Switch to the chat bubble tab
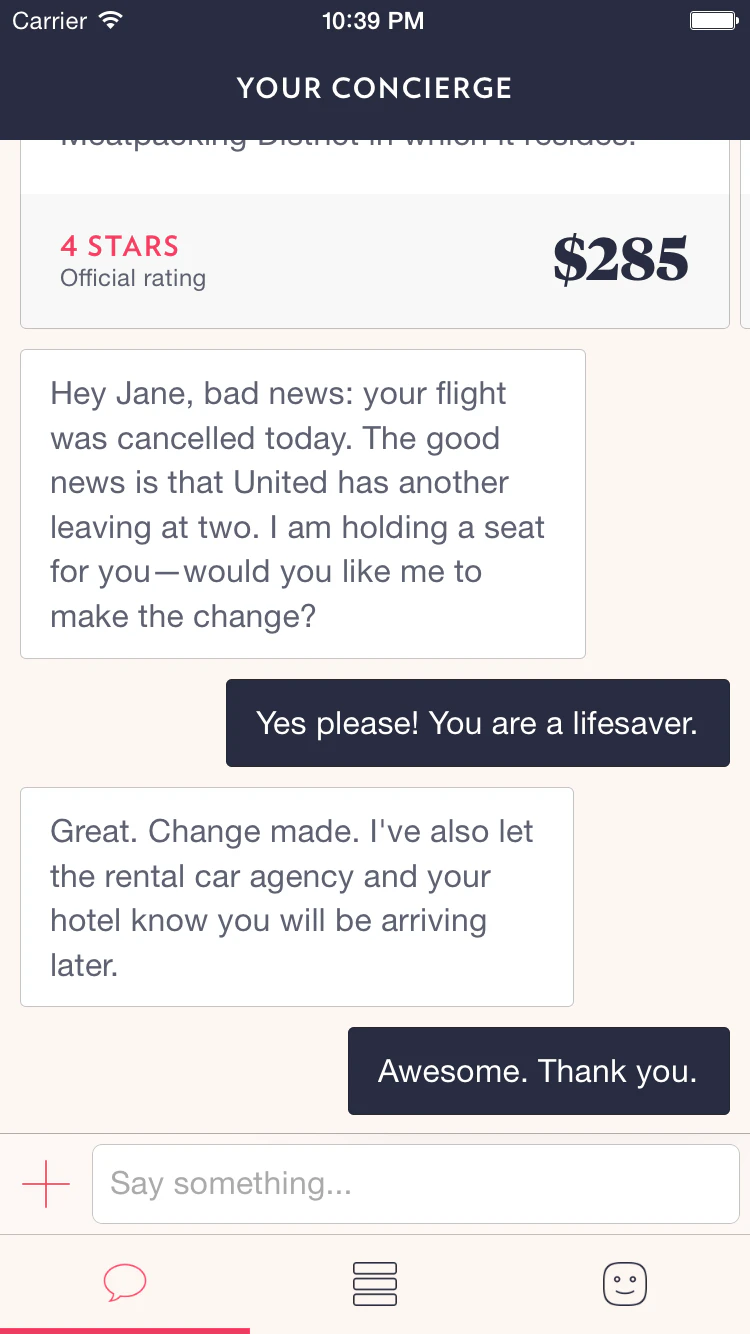This screenshot has height=1334, width=750. [125, 1283]
